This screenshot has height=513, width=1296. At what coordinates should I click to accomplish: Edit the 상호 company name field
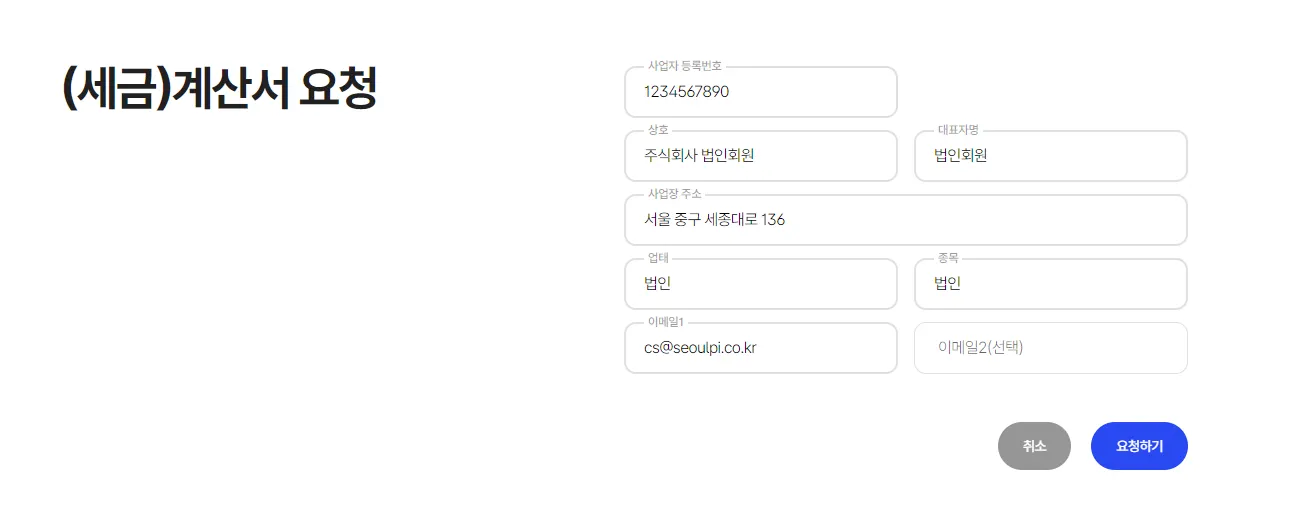[760, 156]
